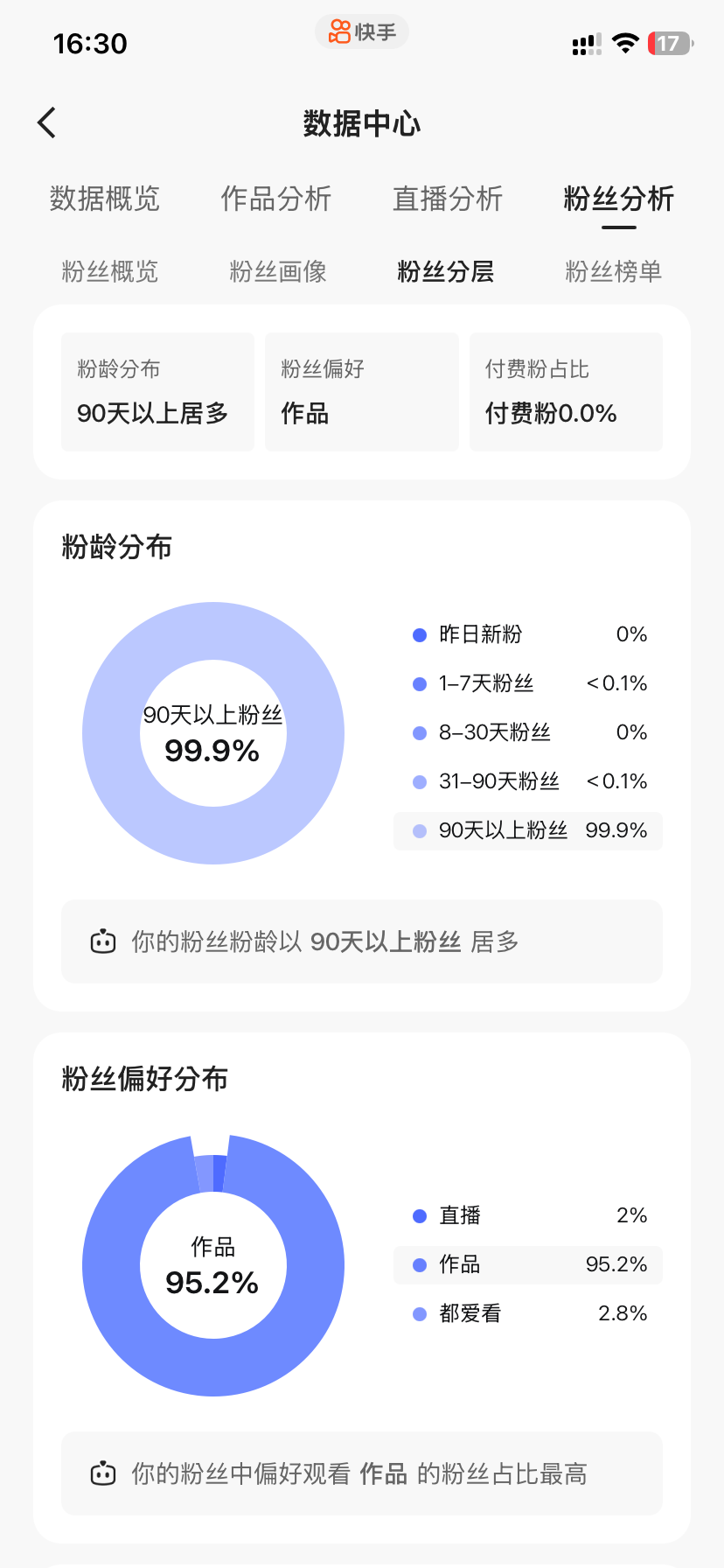This screenshot has width=724, height=1568.
Task: Switch to the 数据概览 tab
Action: (105, 199)
